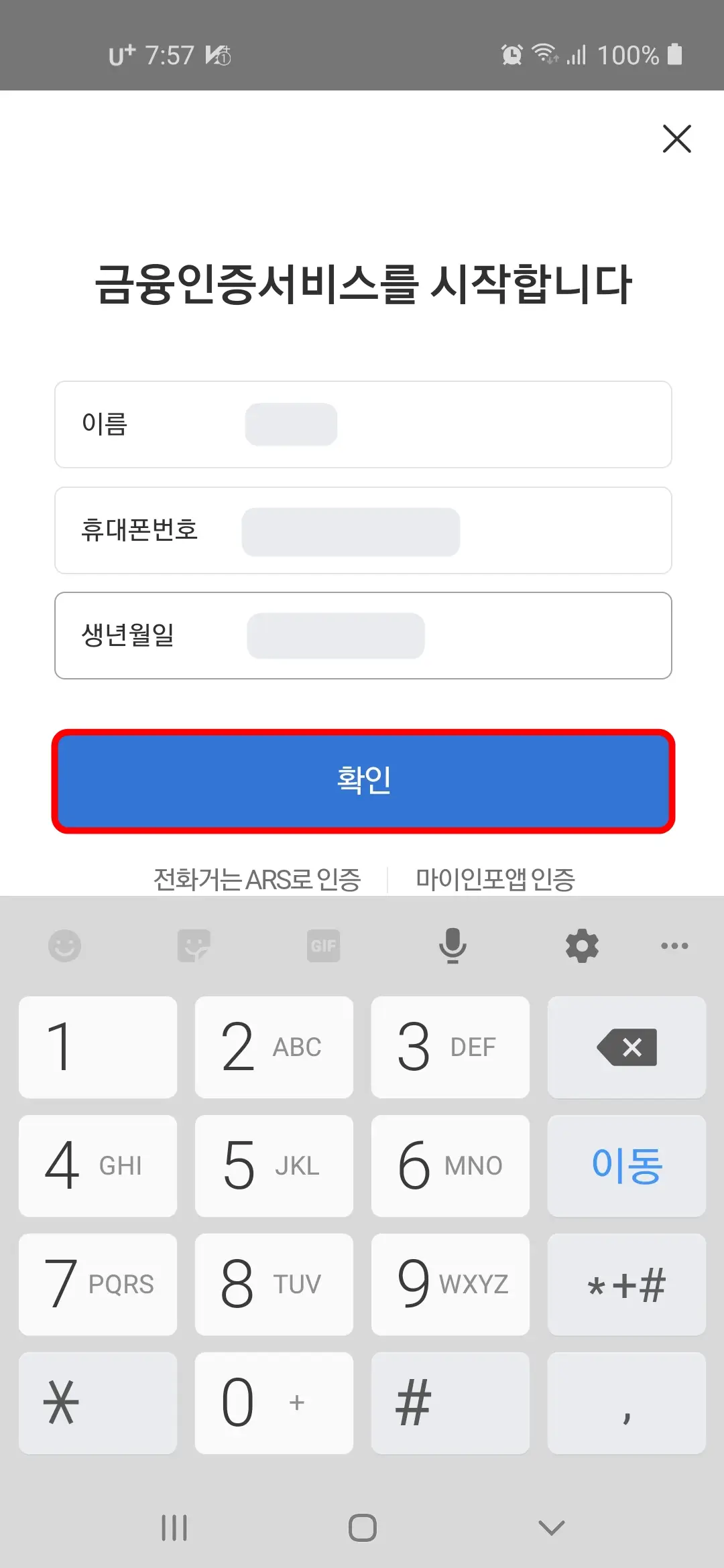The height and width of the screenshot is (1568, 724).
Task: Focus the 이름 name input field
Action: coord(362,424)
